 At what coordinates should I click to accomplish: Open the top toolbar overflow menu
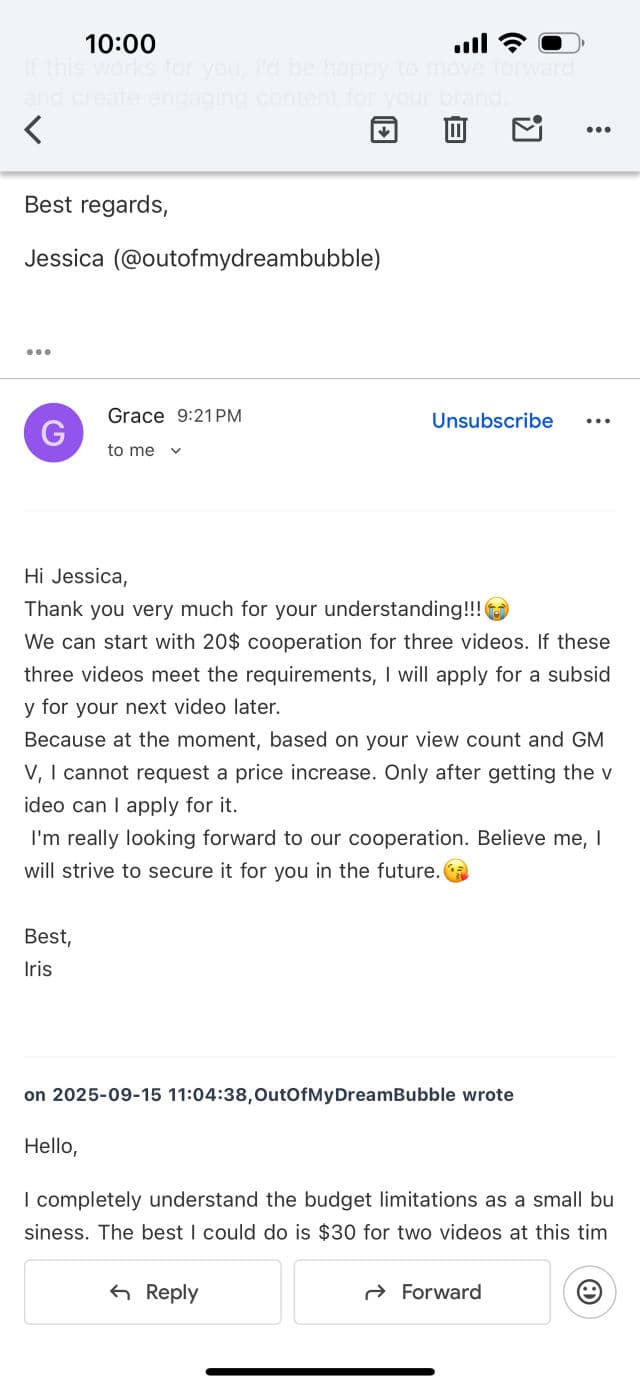(x=598, y=129)
